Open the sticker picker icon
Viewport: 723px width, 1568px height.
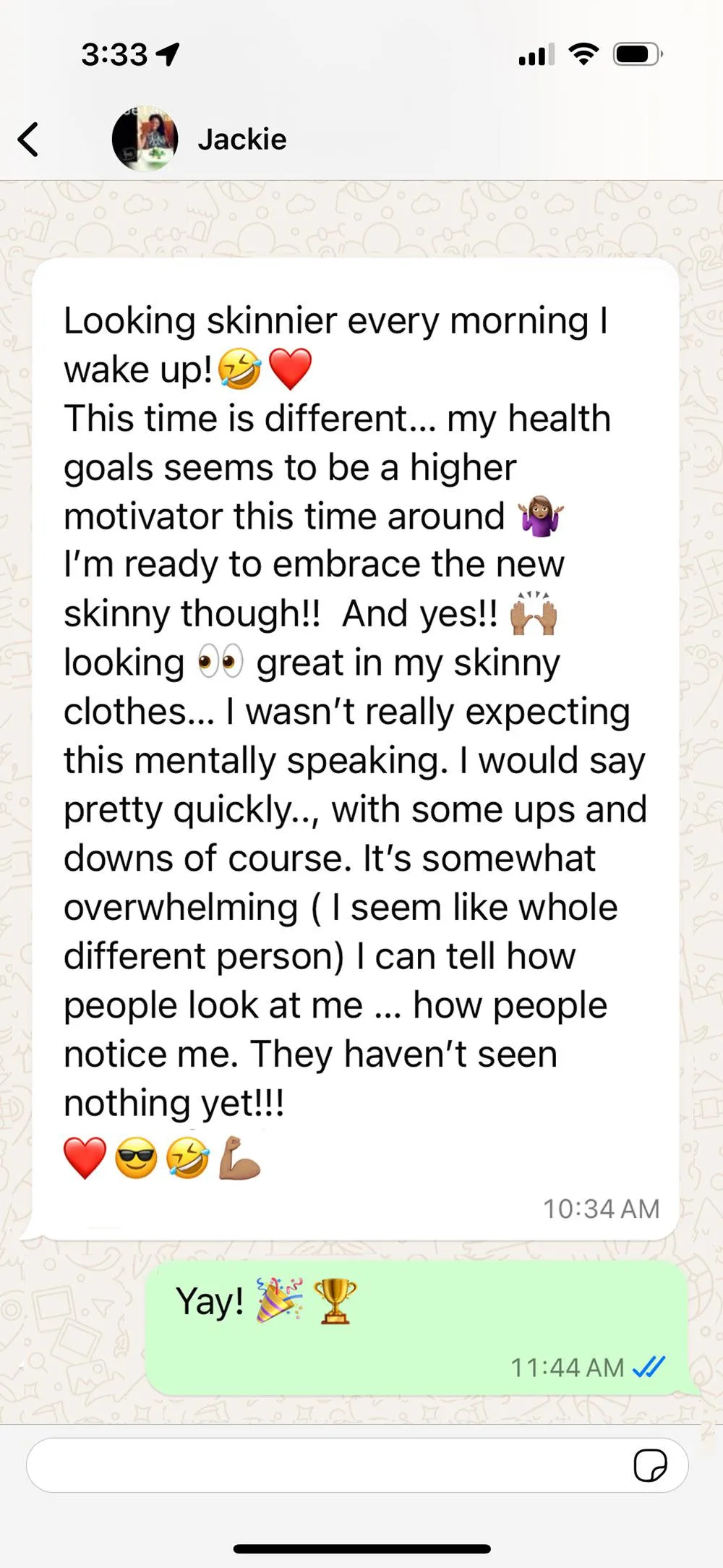(x=649, y=1466)
